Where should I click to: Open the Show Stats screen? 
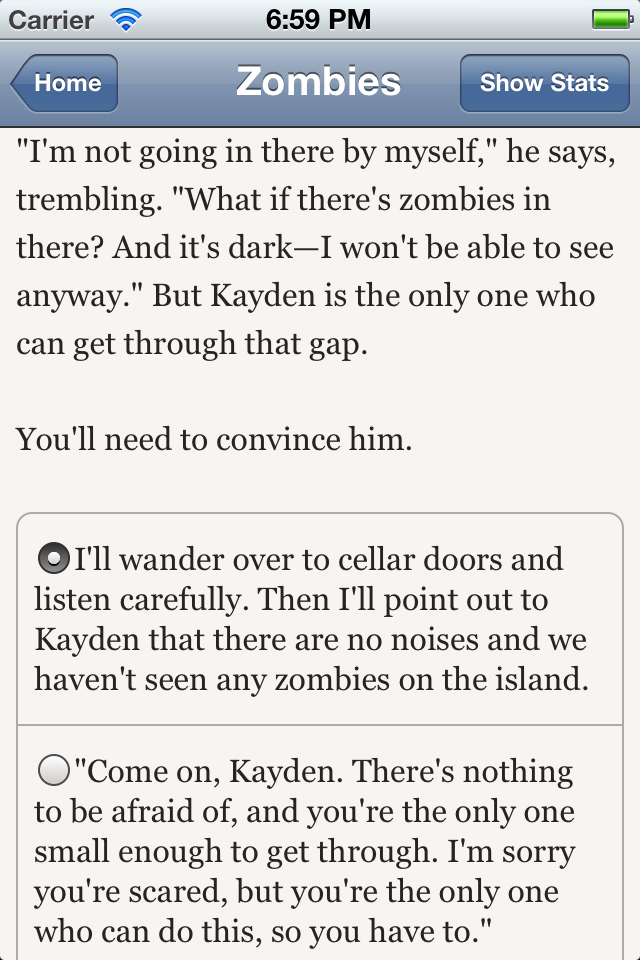(543, 83)
